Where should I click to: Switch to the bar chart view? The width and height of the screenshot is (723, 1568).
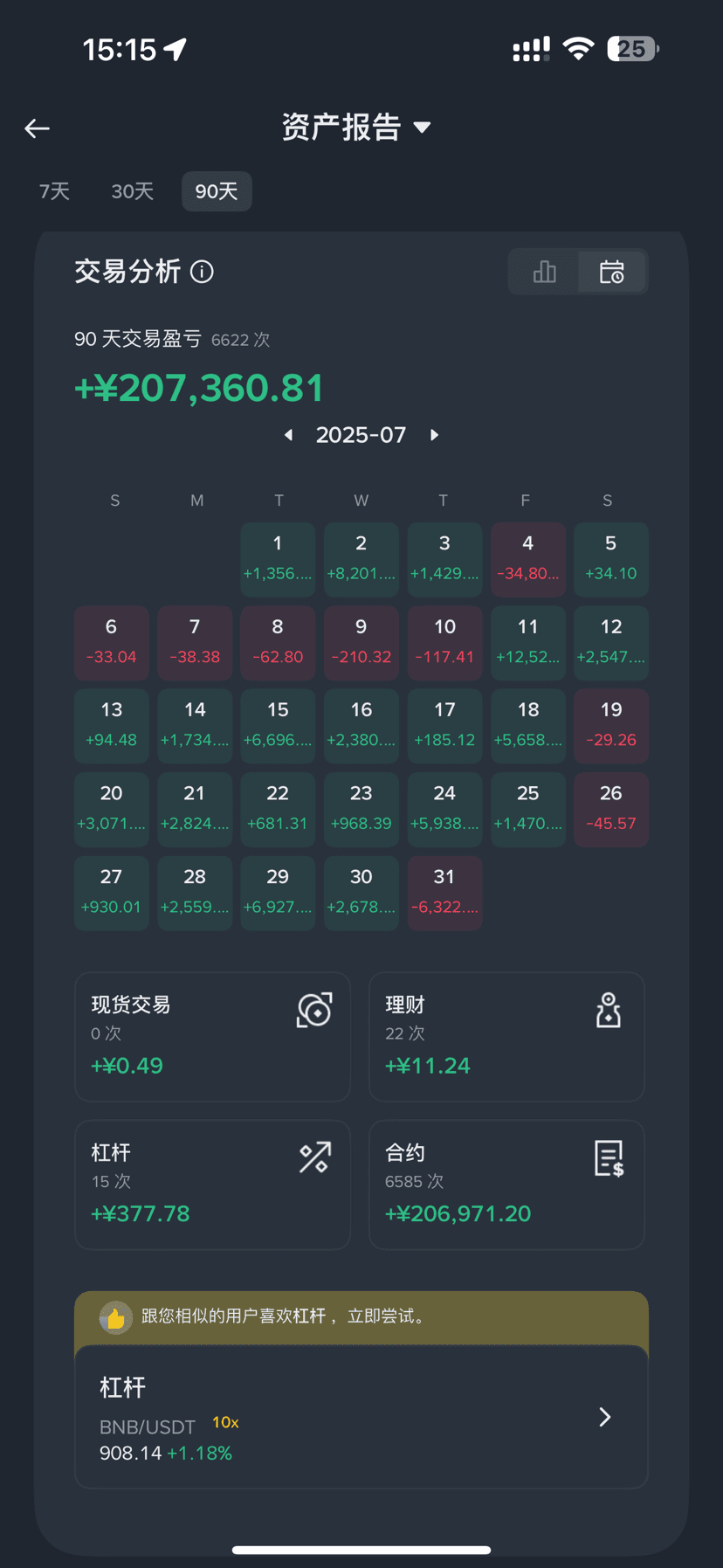point(544,272)
